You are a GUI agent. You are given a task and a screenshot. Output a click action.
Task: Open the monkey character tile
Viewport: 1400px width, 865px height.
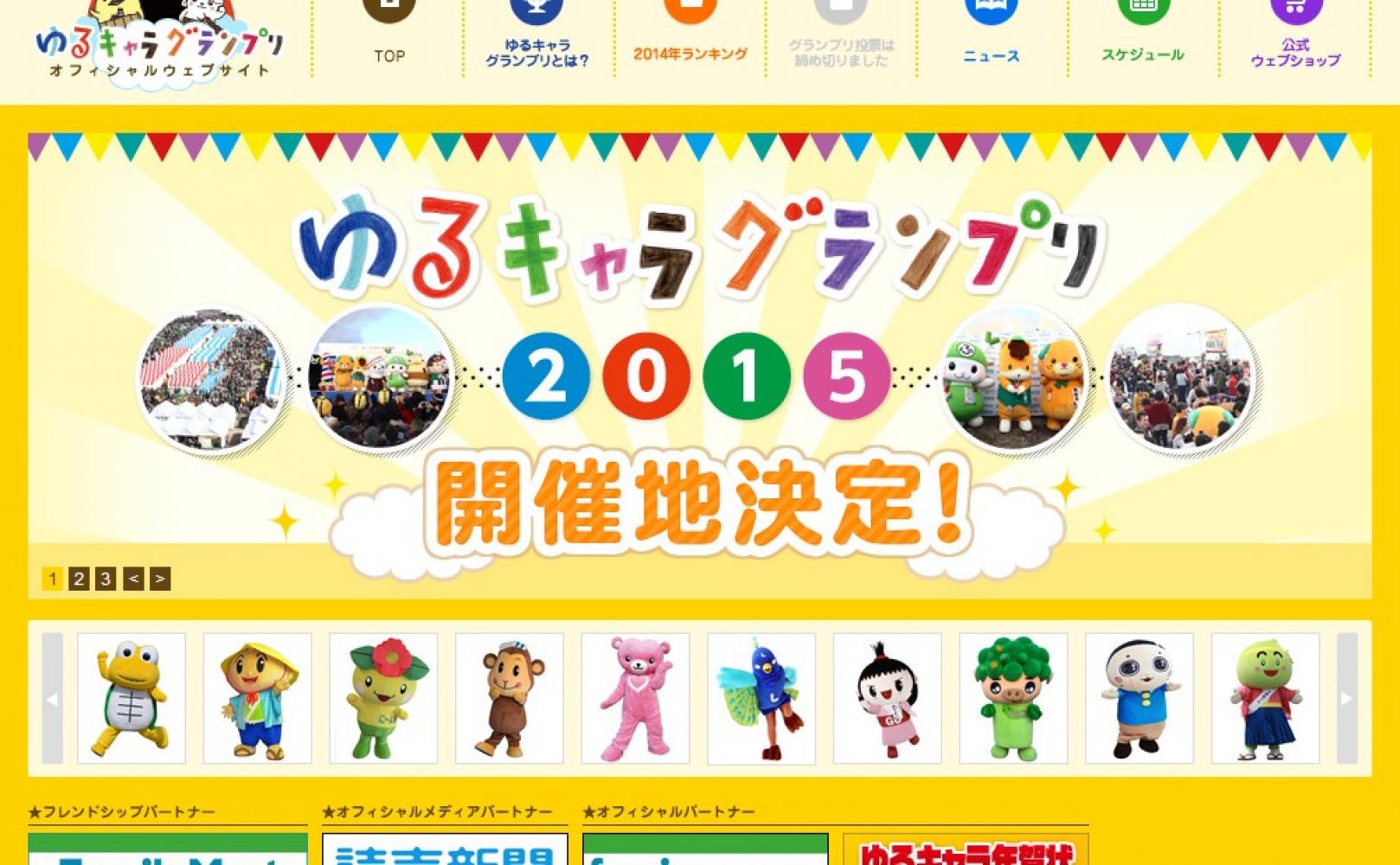pos(510,698)
